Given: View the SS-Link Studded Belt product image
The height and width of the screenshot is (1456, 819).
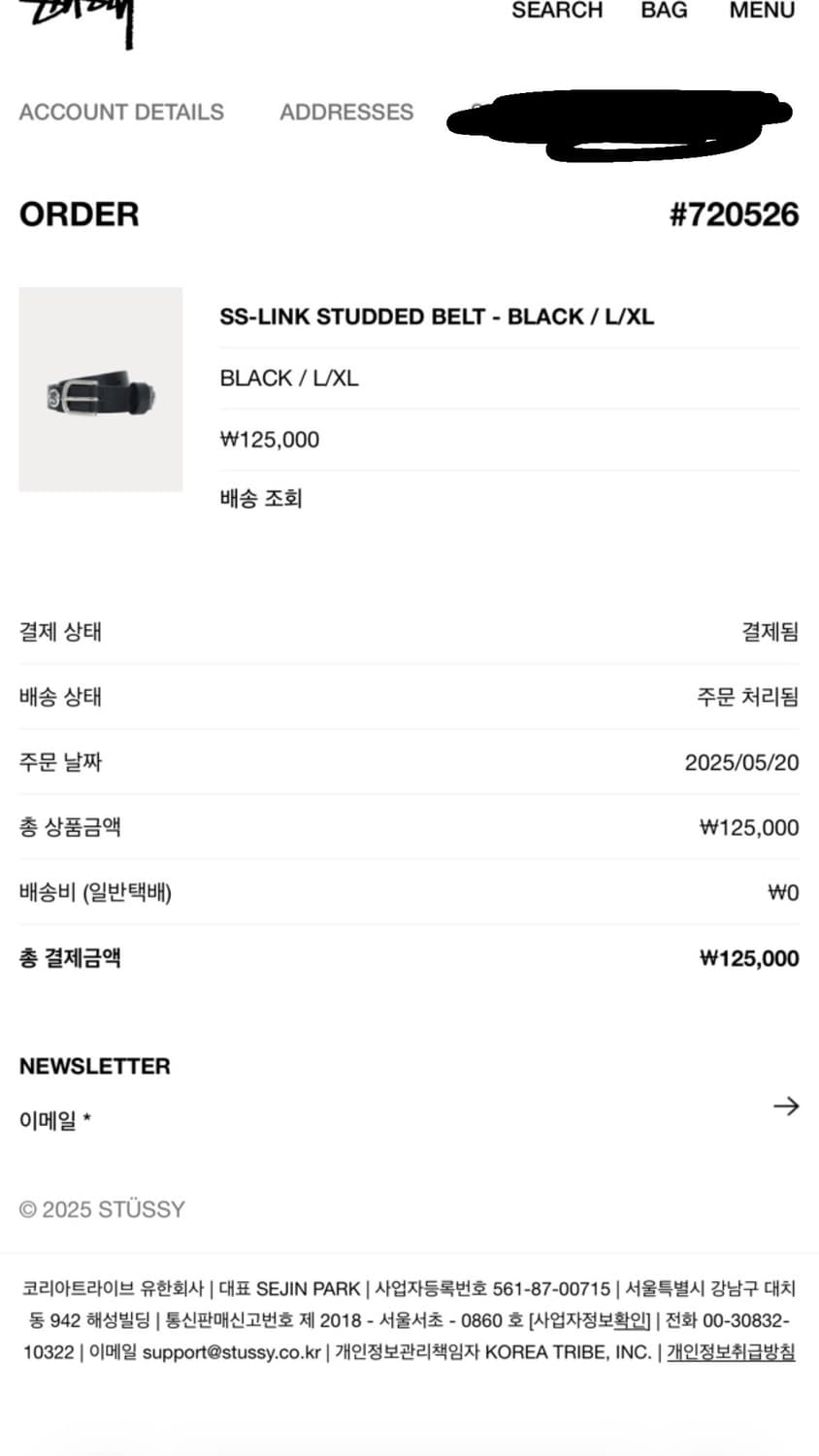Looking at the screenshot, I should (101, 388).
